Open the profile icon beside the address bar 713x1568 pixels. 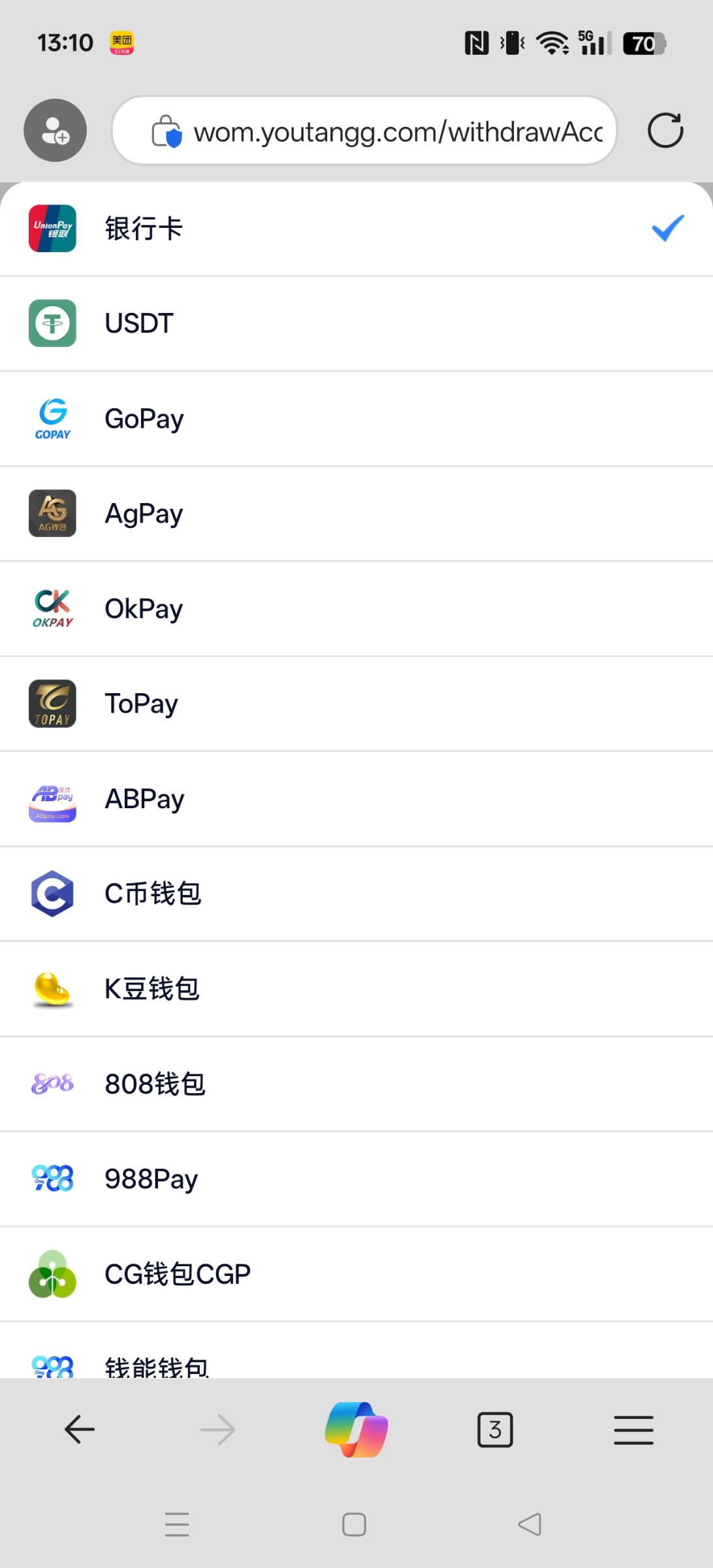pyautogui.click(x=55, y=131)
